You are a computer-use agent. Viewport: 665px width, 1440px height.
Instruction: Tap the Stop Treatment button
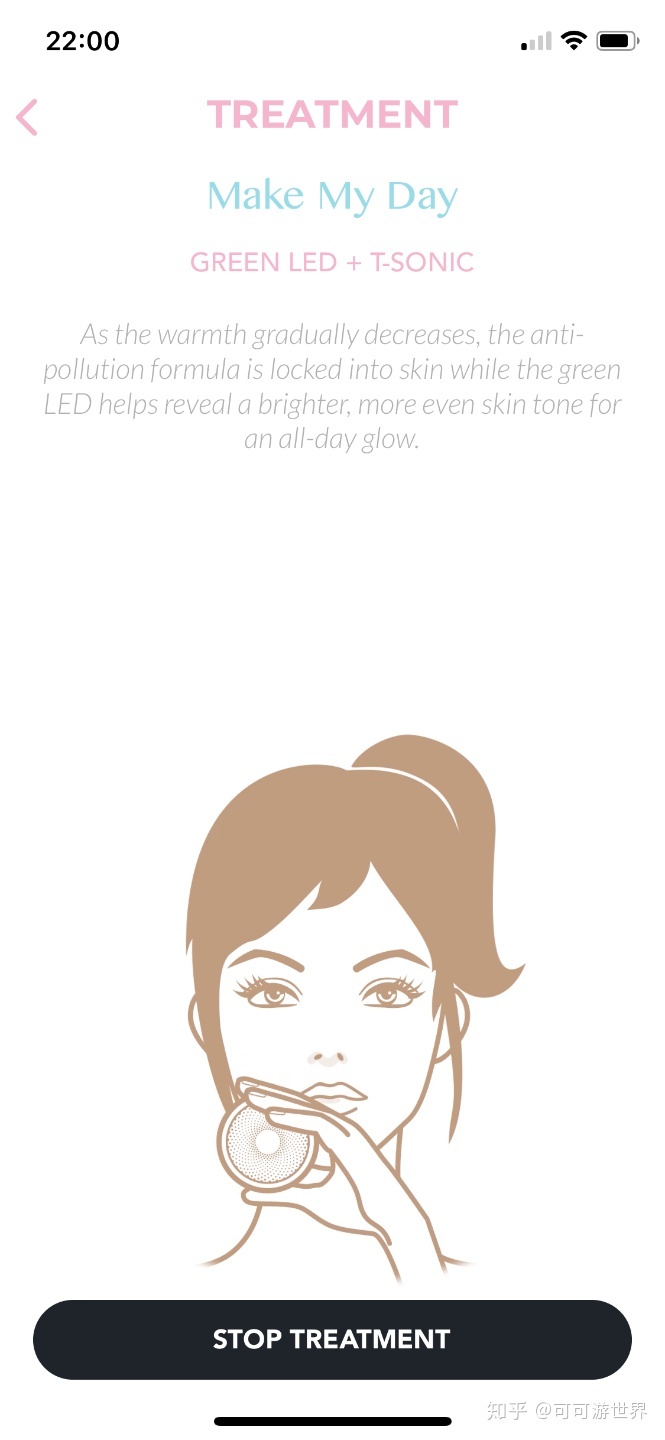coord(332,1339)
